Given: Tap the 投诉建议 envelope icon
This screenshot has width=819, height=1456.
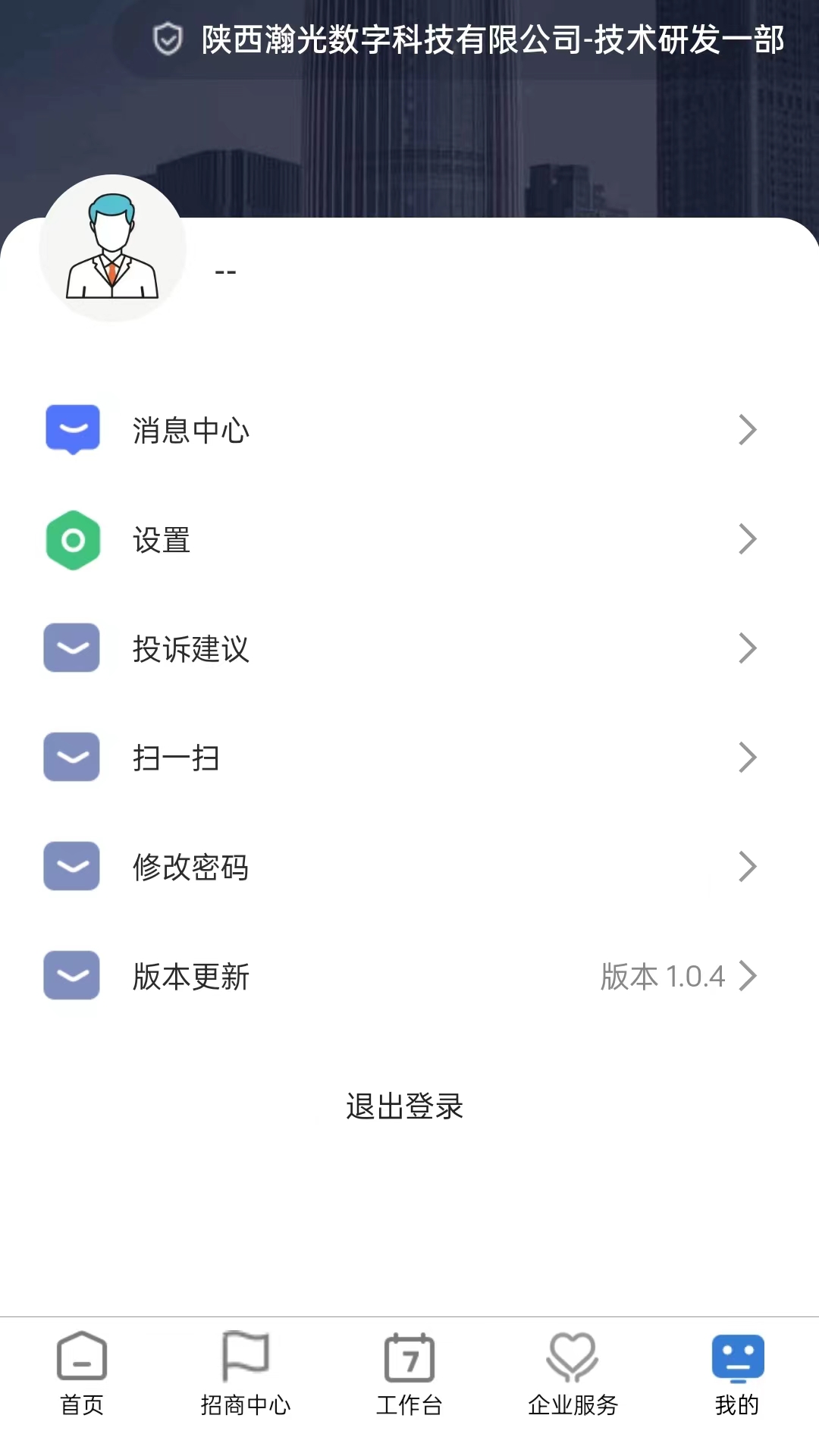Looking at the screenshot, I should (71, 648).
